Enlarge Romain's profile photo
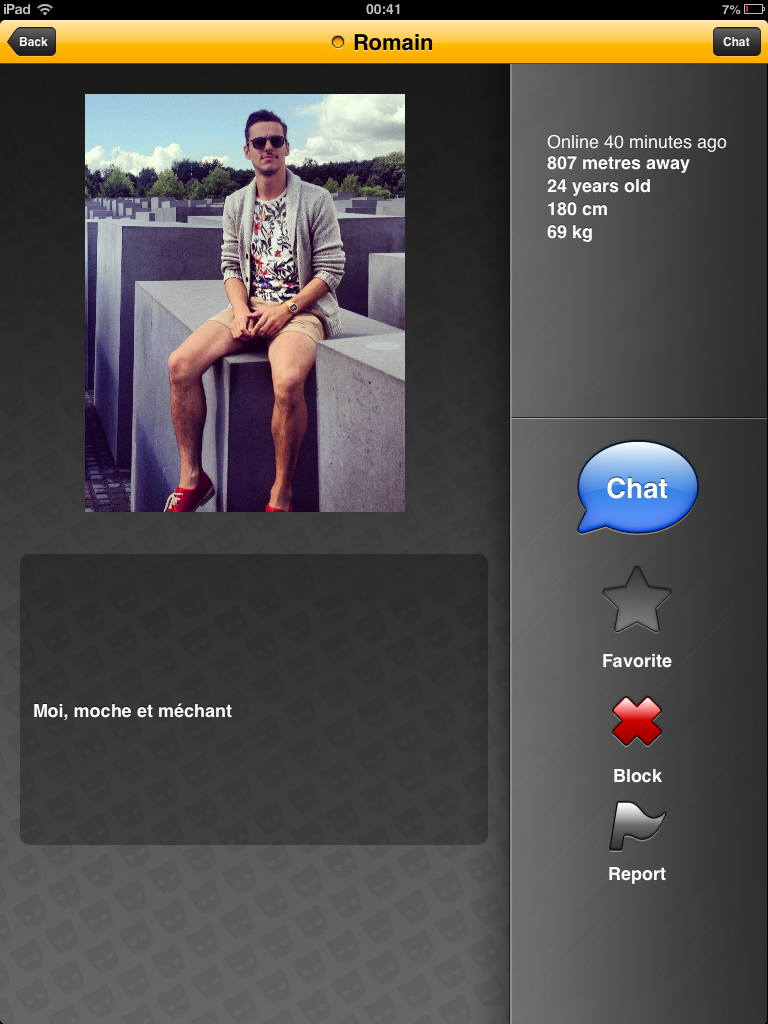 tap(245, 303)
